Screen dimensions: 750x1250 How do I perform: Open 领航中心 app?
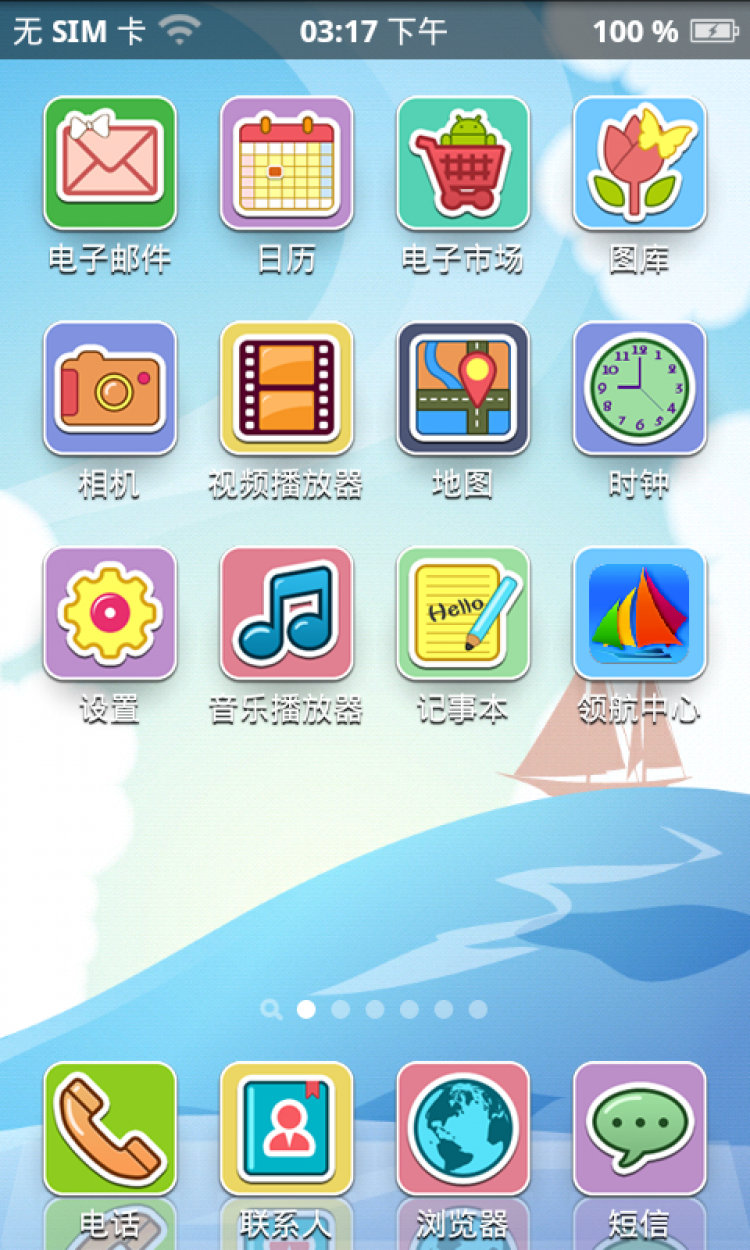(x=639, y=613)
